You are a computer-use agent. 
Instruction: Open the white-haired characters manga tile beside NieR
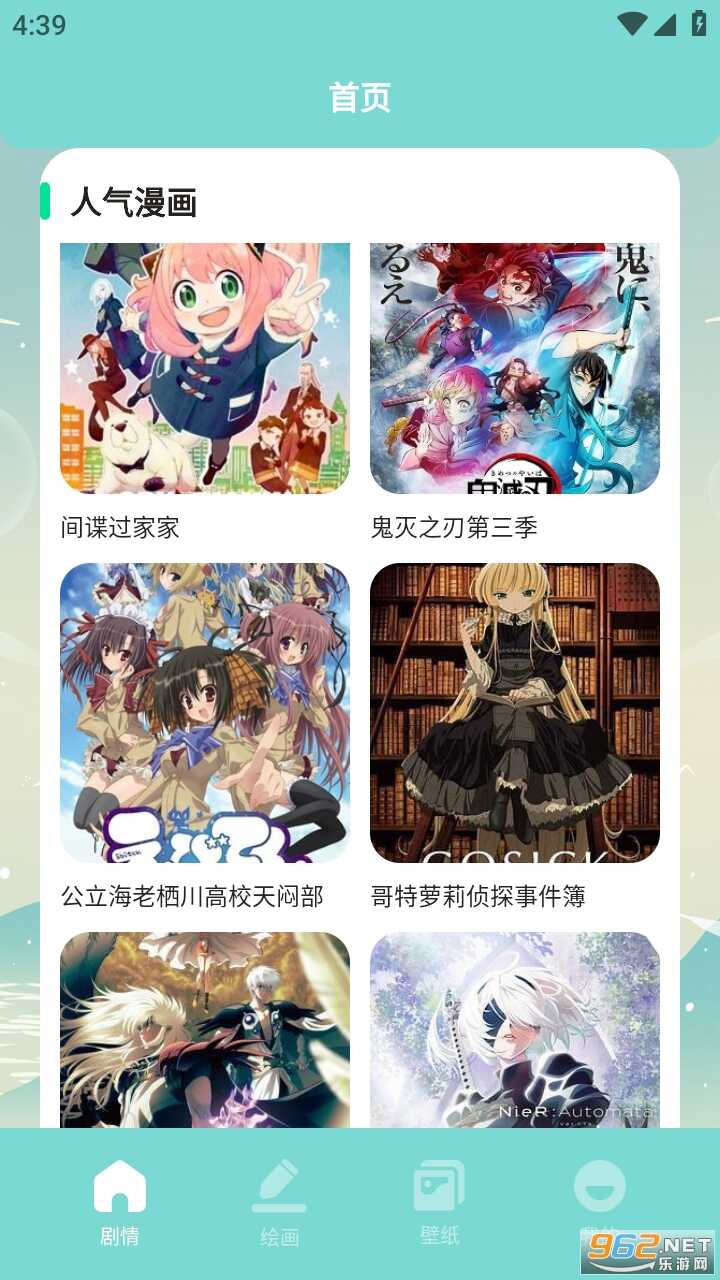click(x=205, y=1030)
